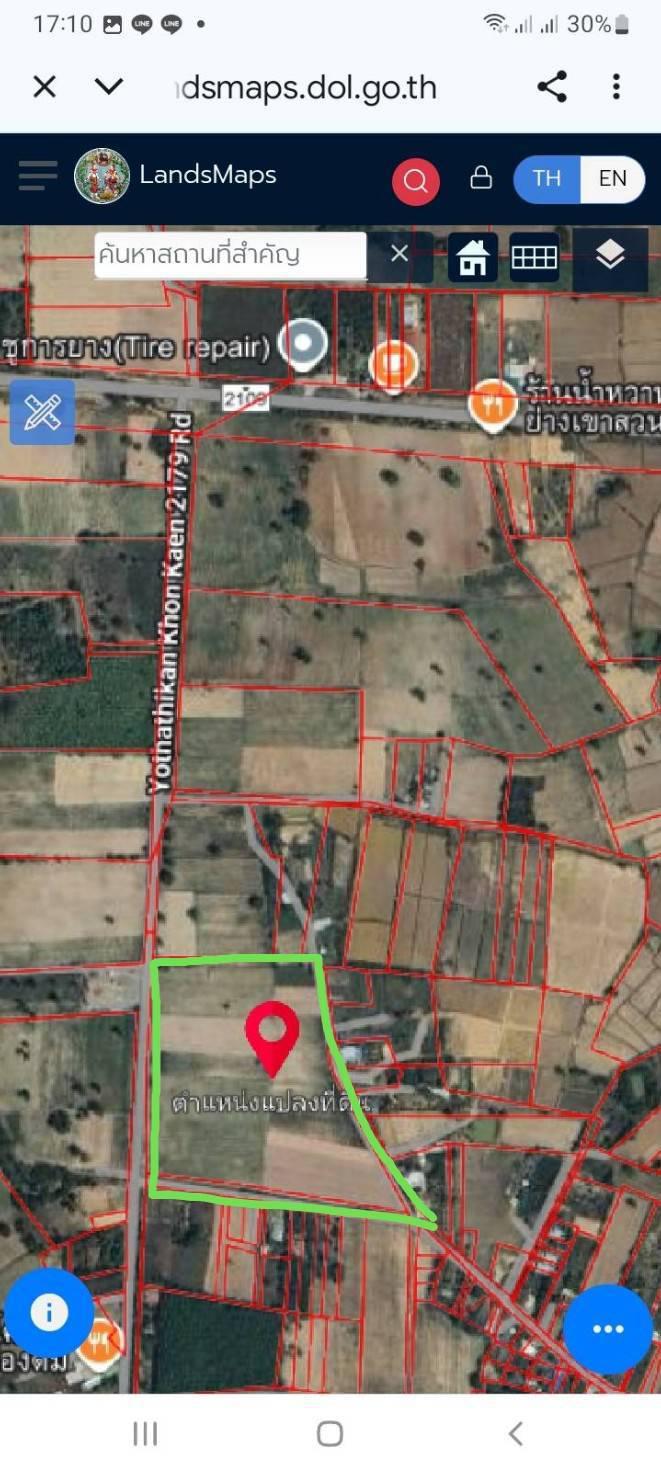Screen dimensions: 661x1471
Task: Open the measuring ruler tool
Action: [x=42, y=412]
